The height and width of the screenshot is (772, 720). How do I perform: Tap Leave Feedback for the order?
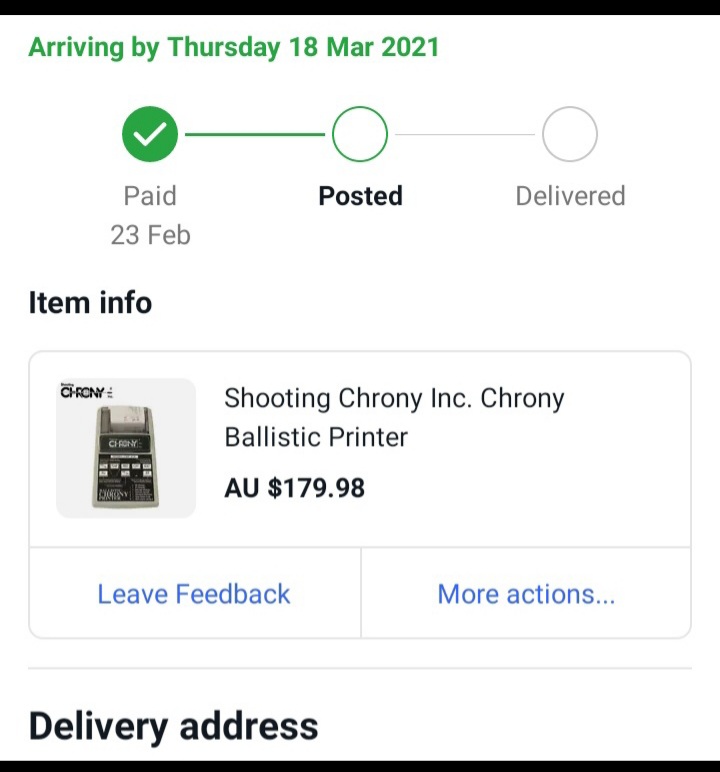tap(194, 594)
